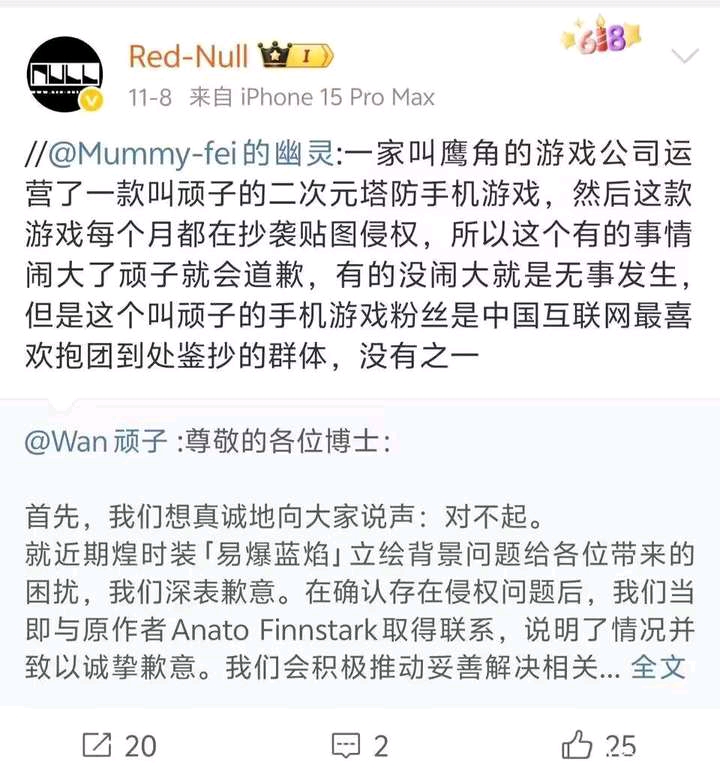Open the Red-Null username link
The image size is (720, 779).
(187, 54)
